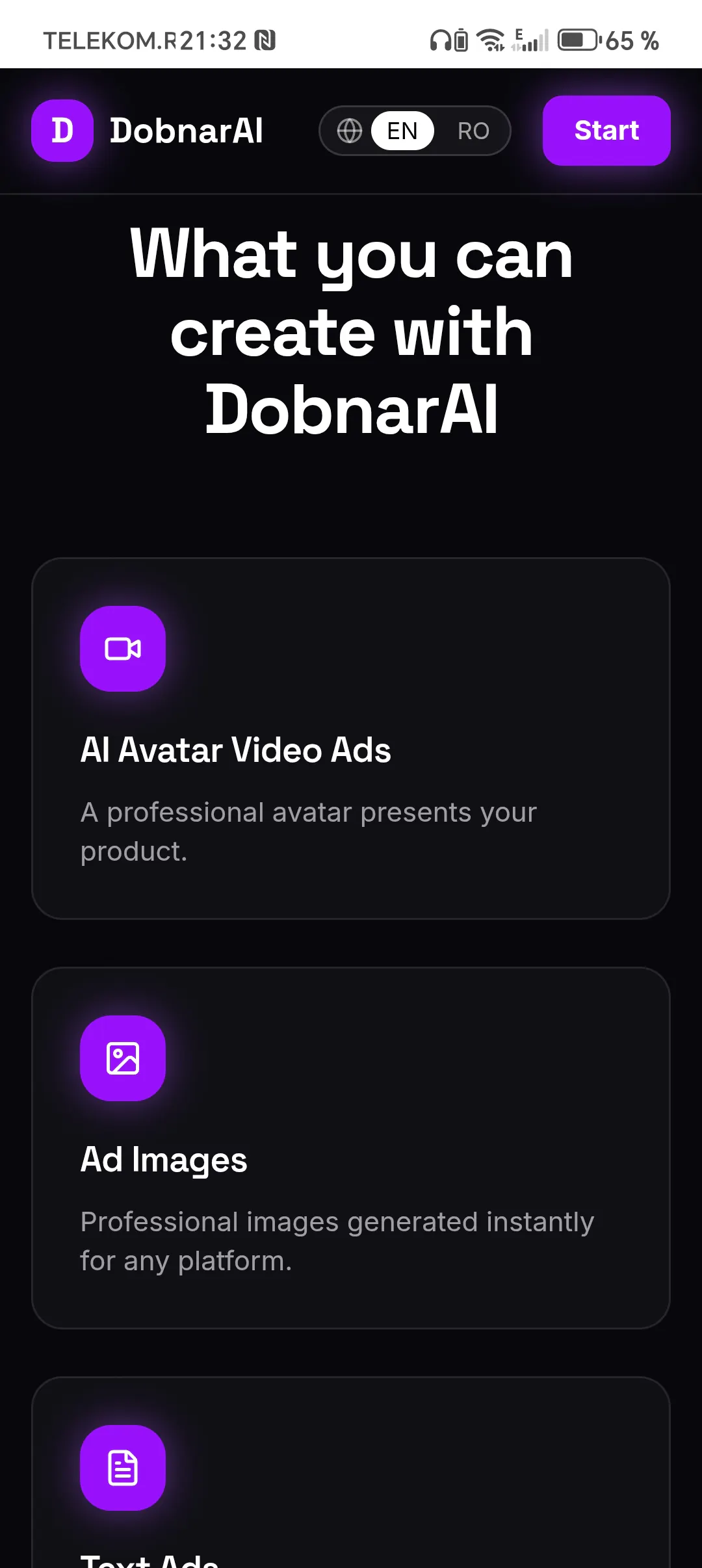
Task: Open the AI Avatar Video Ads card
Action: (351, 738)
